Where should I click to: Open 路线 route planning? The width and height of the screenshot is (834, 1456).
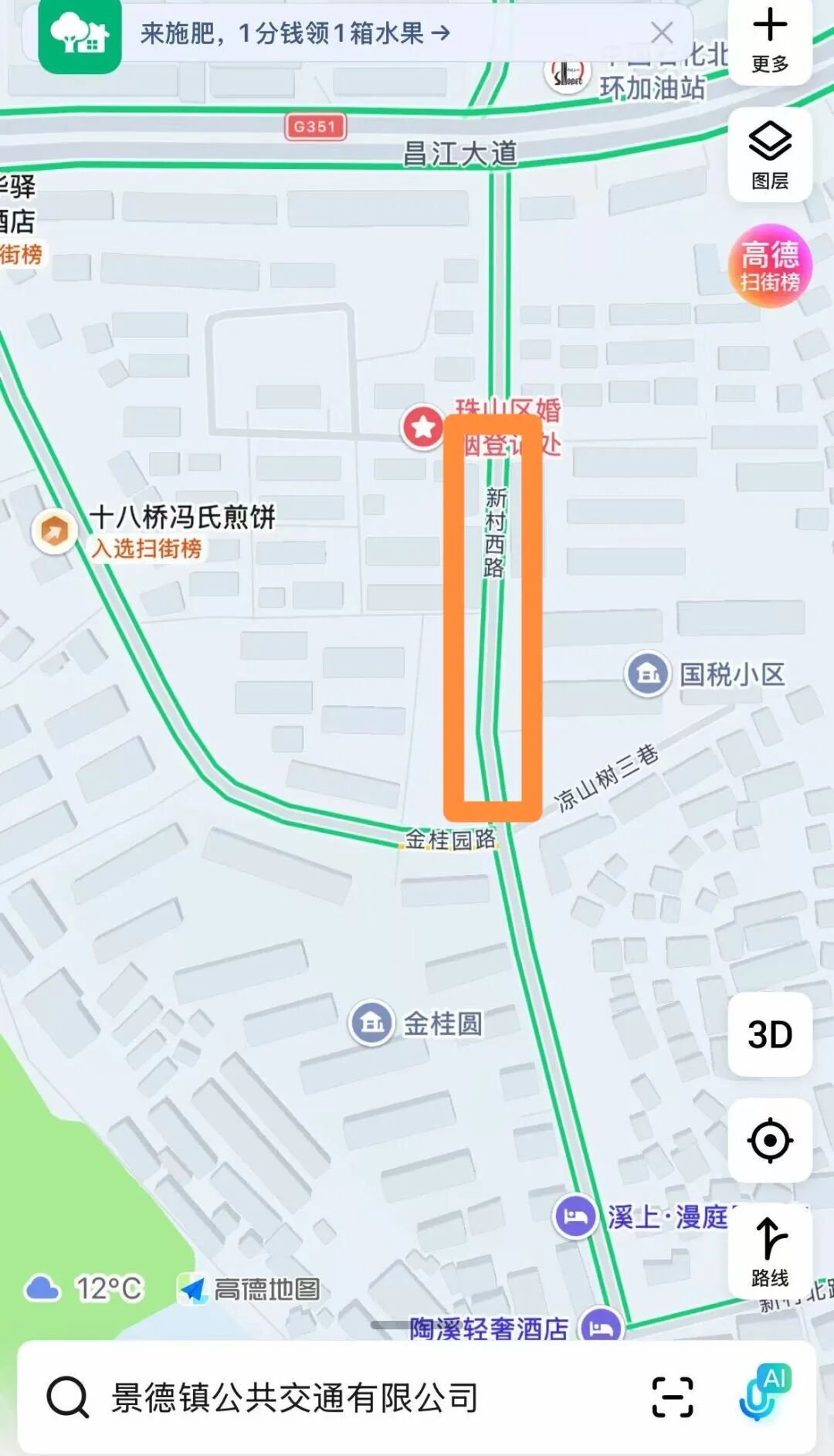770,1251
